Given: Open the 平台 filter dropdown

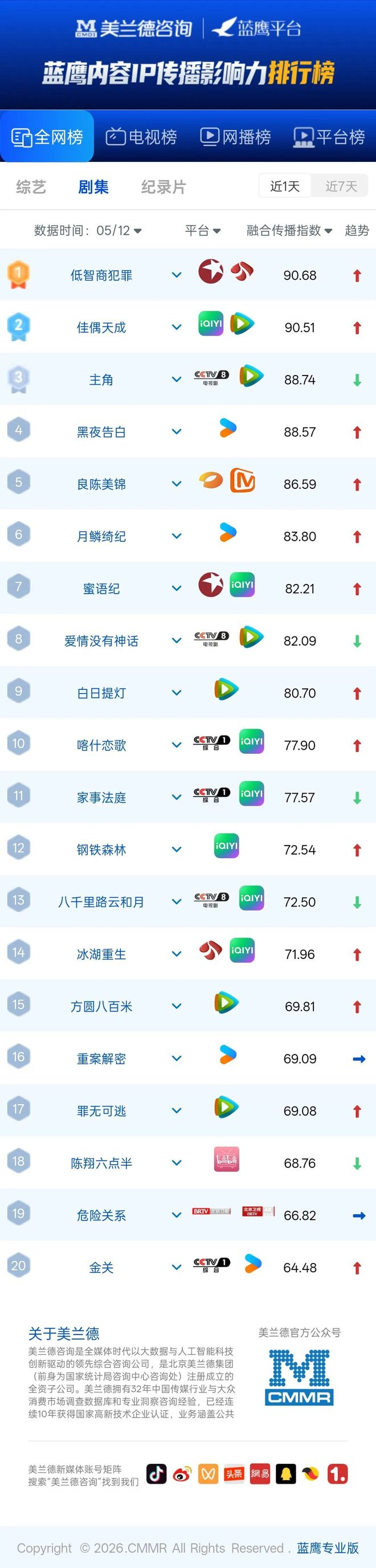Looking at the screenshot, I should (x=203, y=230).
